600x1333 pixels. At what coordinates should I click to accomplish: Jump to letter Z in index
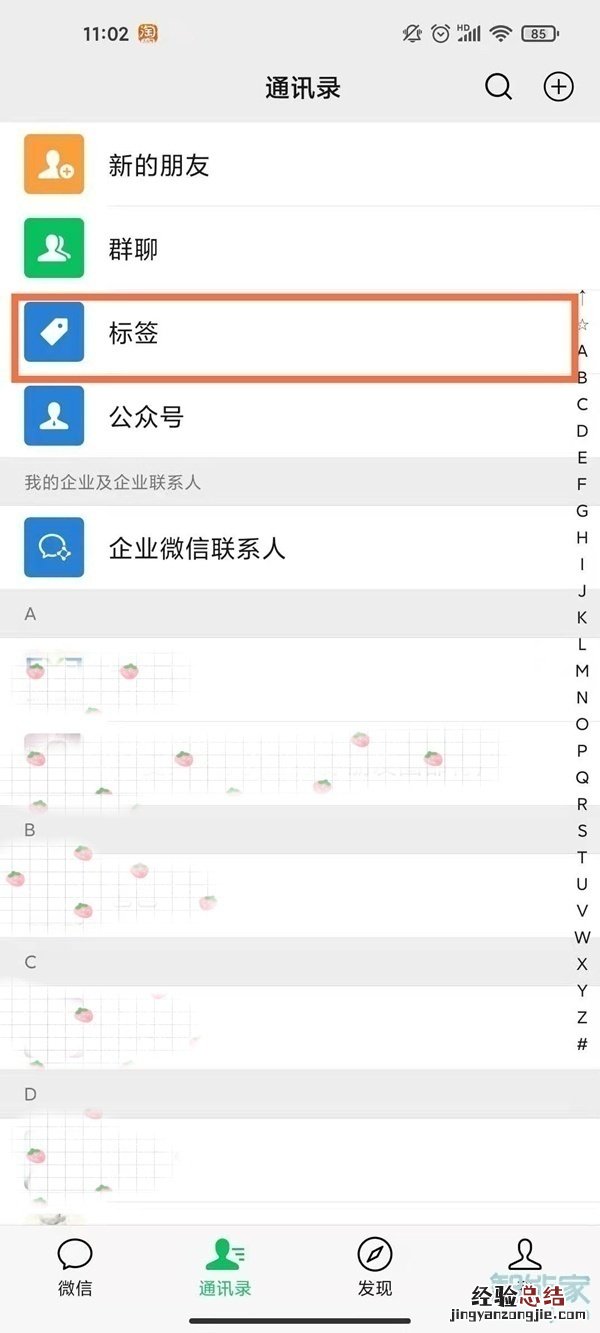582,1018
